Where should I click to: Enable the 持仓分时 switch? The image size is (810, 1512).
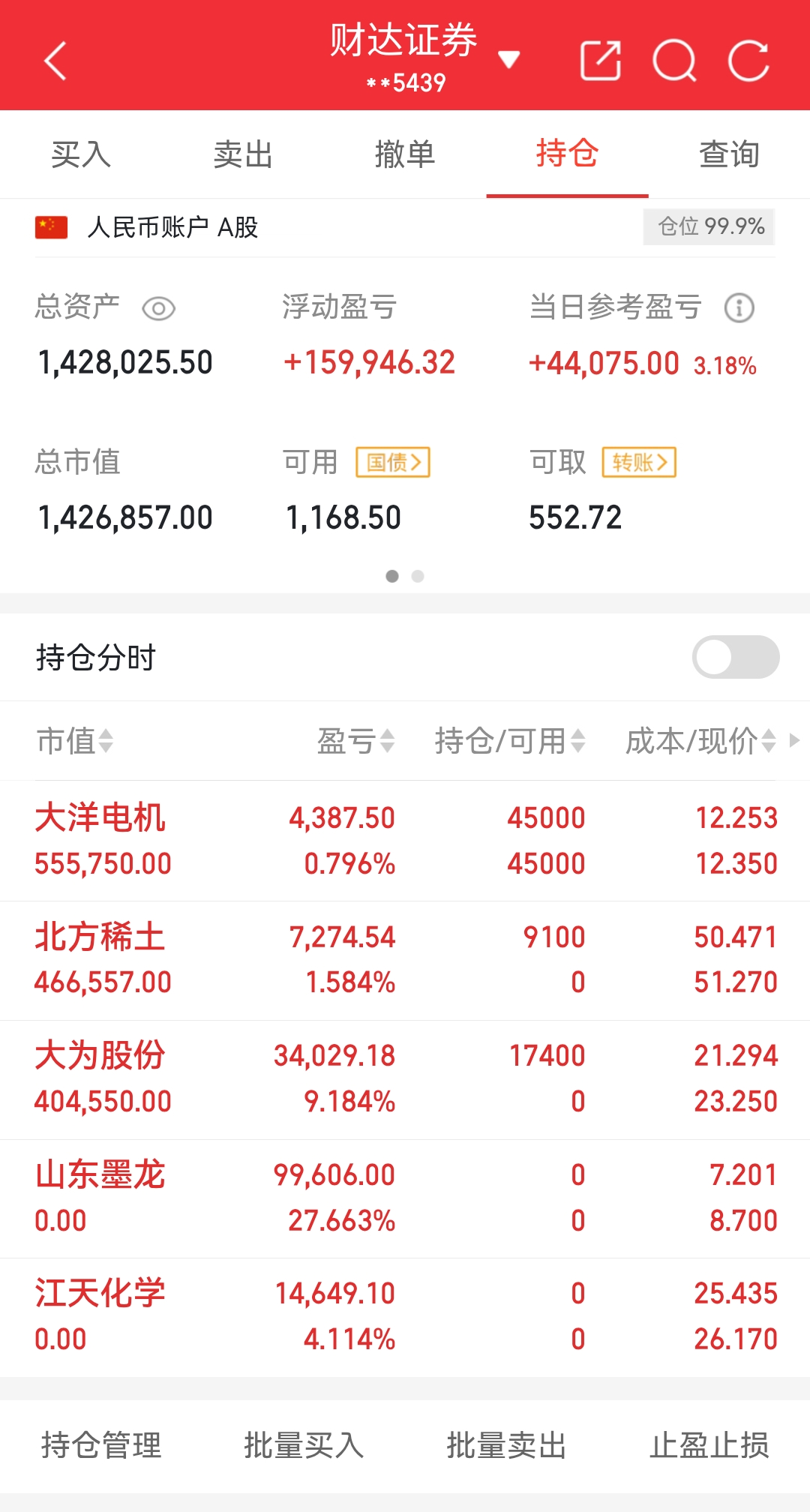click(x=736, y=657)
